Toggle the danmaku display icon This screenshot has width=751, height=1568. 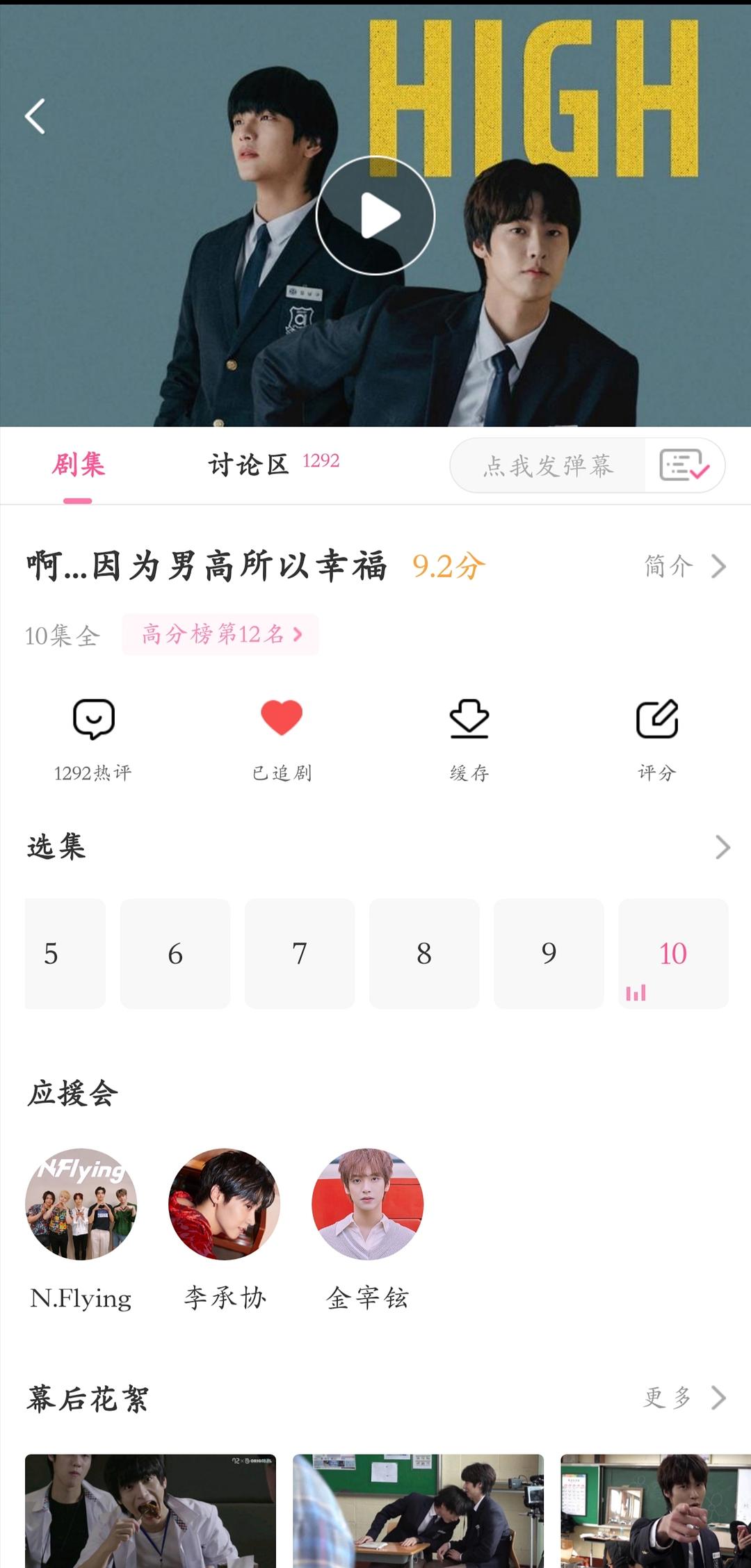click(x=684, y=465)
